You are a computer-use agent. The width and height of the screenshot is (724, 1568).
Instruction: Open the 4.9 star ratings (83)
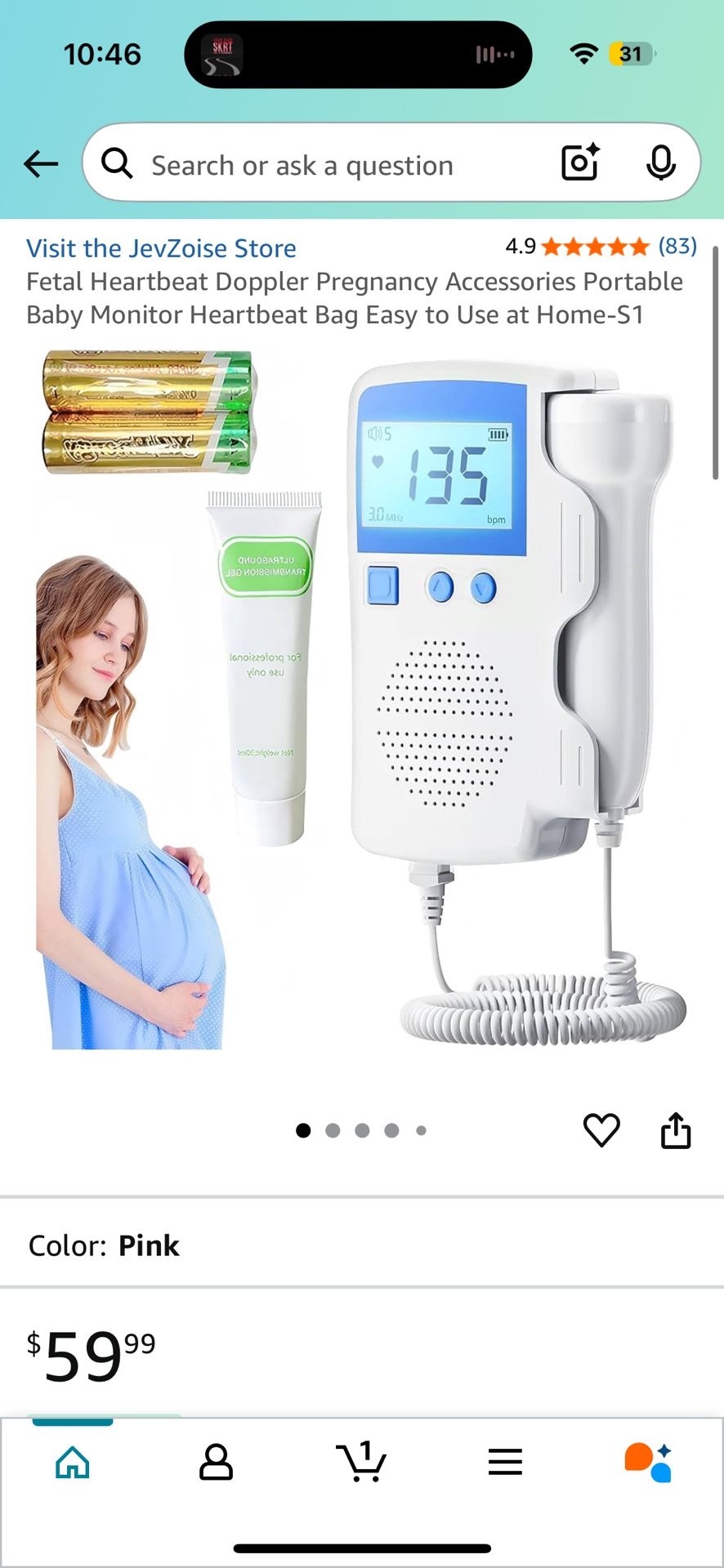(601, 246)
